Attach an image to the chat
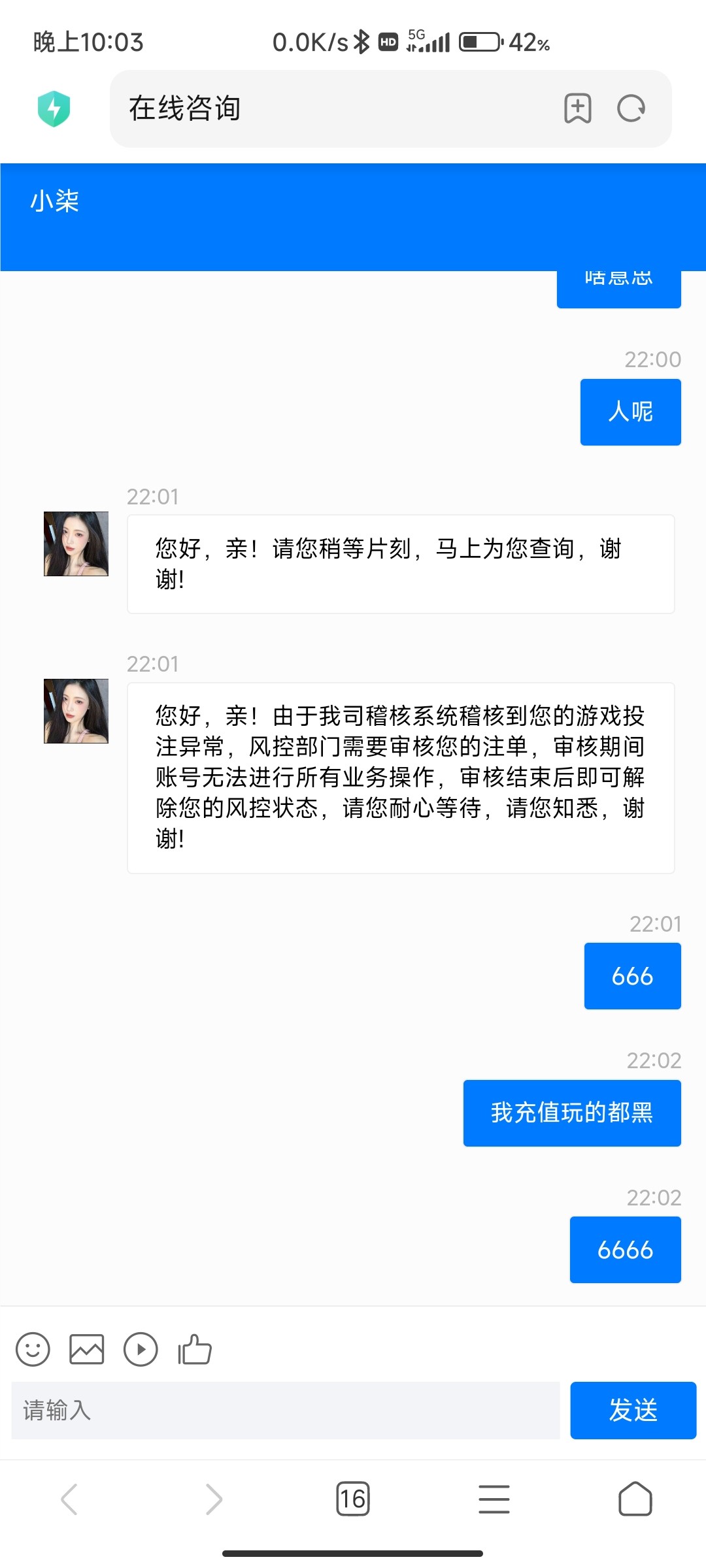 86,1349
